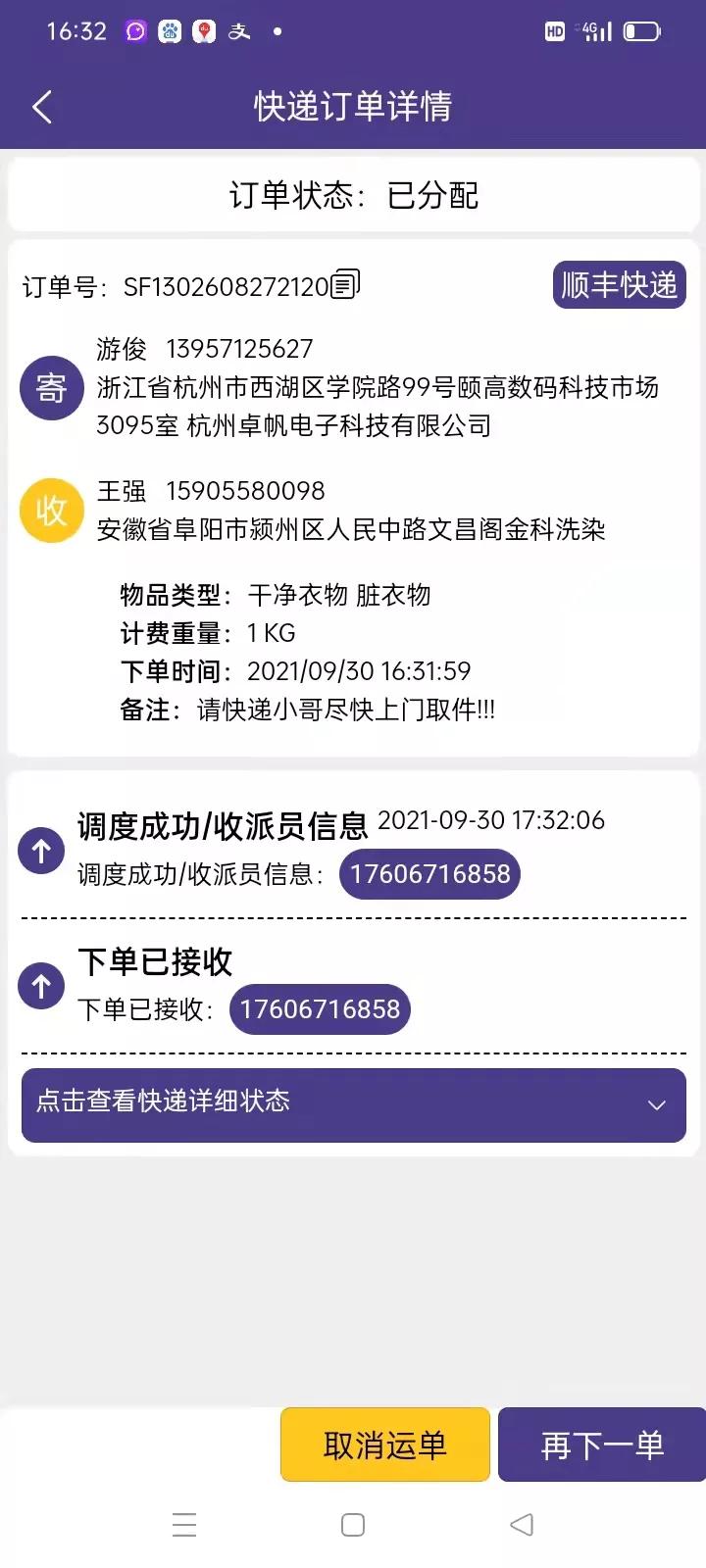
Task: Open Alipay from the status bar icon
Action: tap(238, 30)
